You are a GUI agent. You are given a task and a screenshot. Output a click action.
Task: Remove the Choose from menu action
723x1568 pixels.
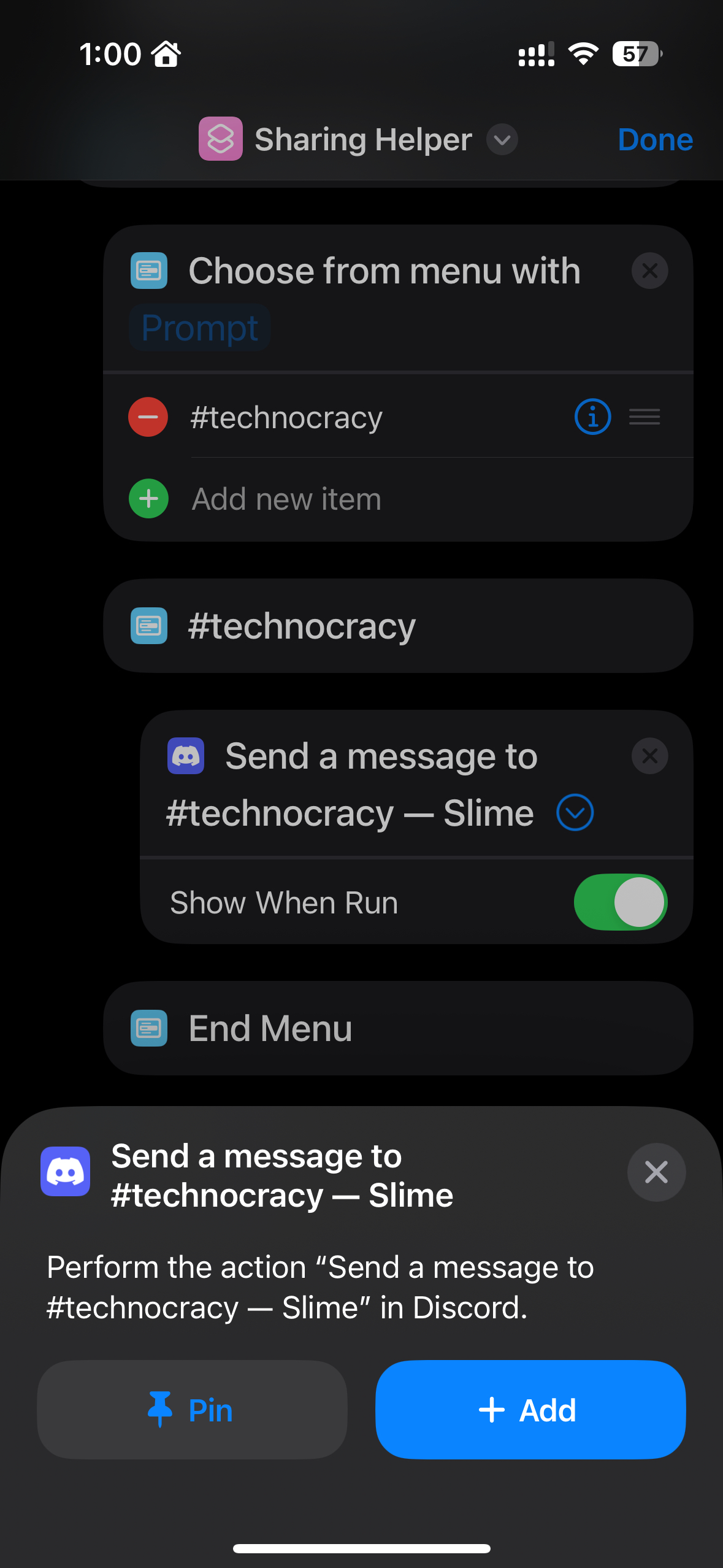(649, 271)
